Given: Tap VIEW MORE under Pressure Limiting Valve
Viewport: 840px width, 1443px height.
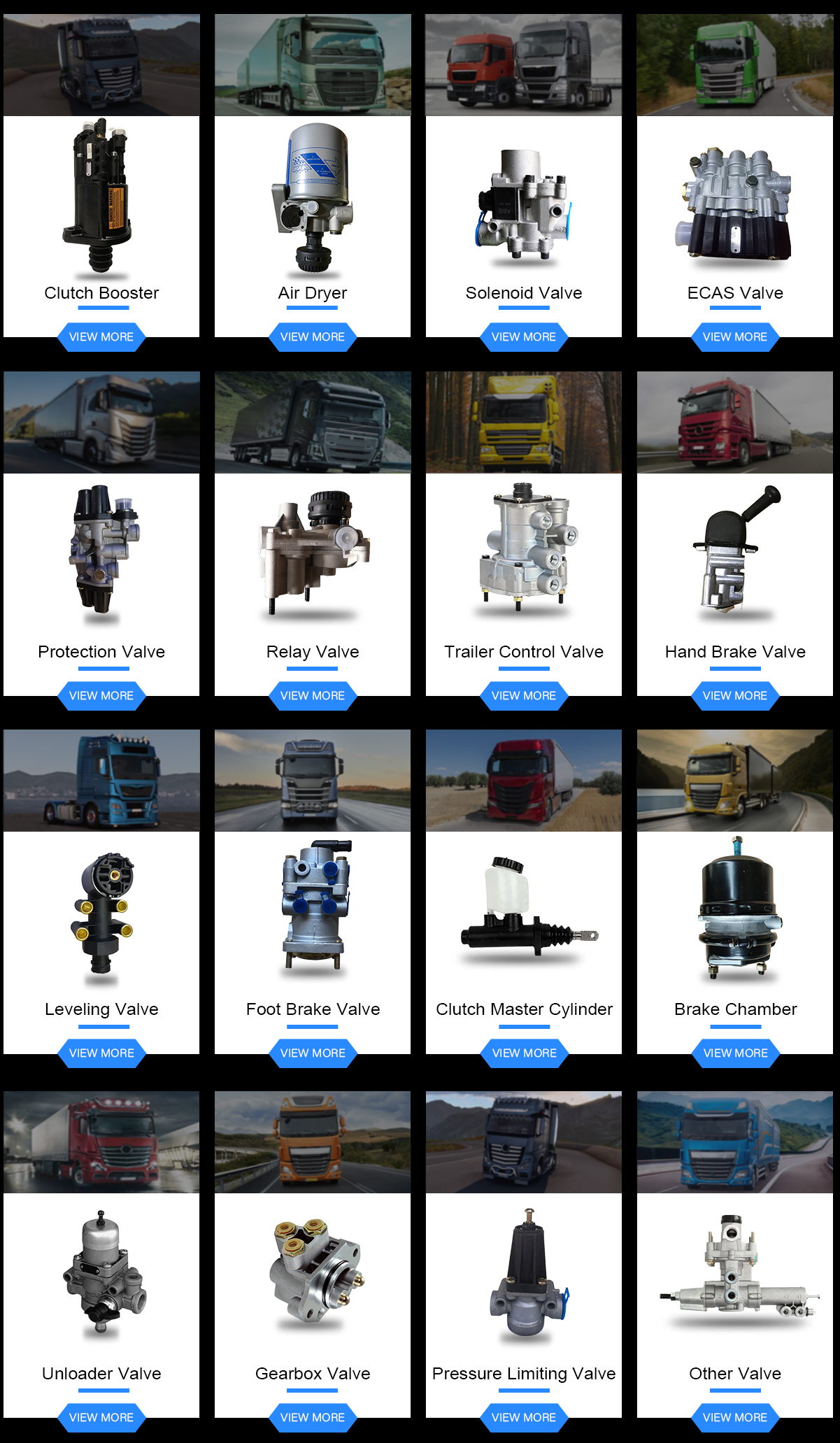Looking at the screenshot, I should pos(524,1418).
